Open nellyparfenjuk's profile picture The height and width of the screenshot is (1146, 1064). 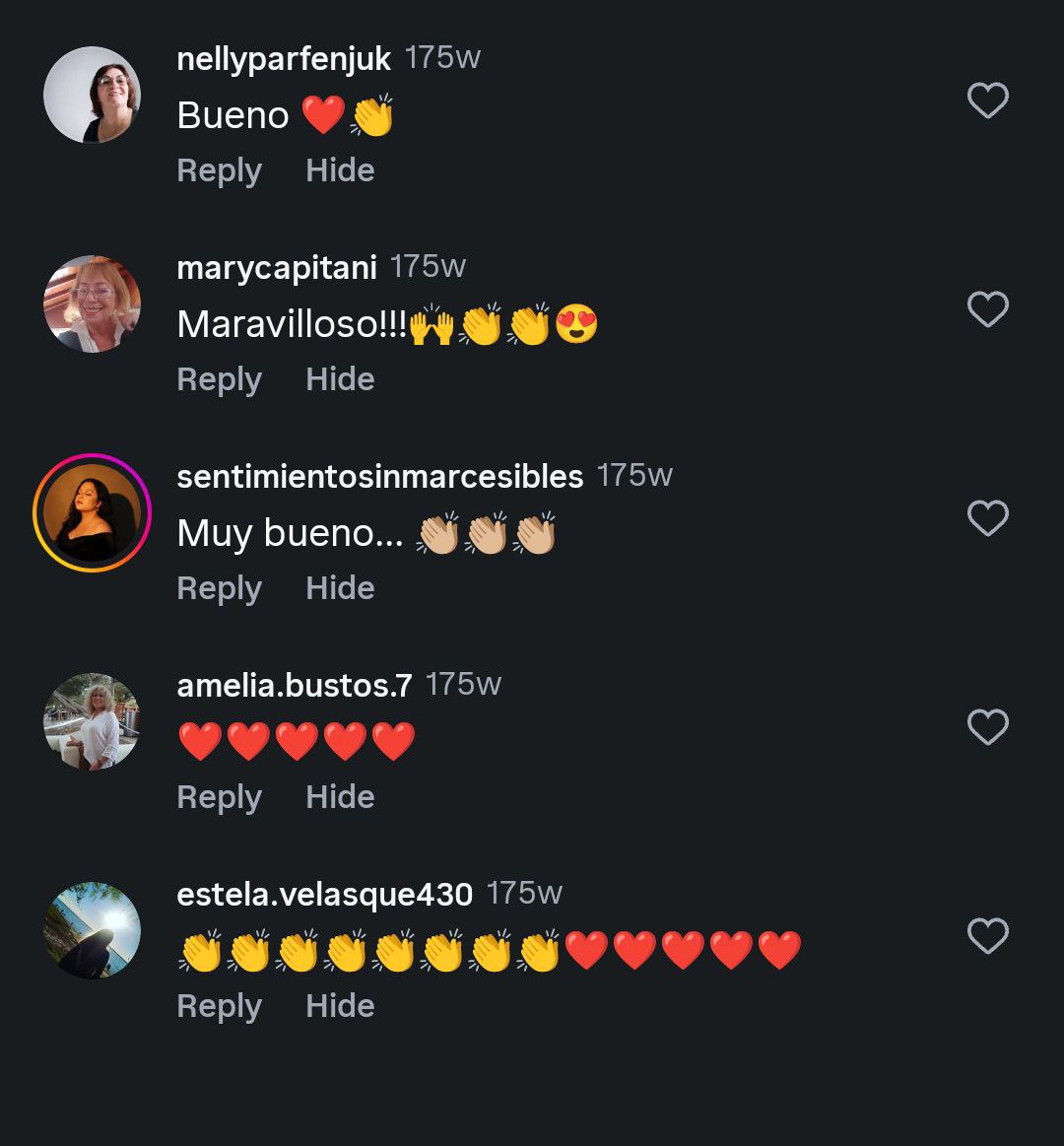pos(93,96)
